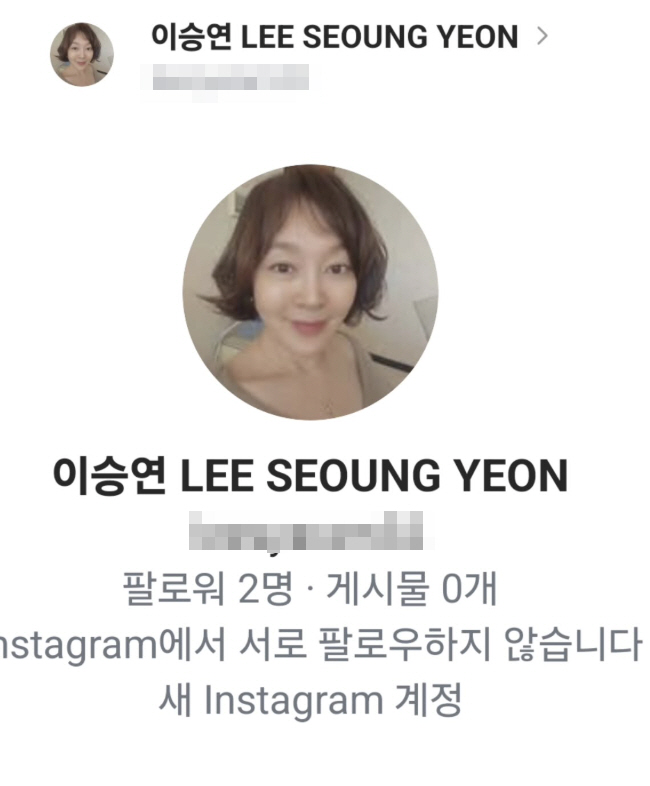Open the large circular profile photo
Viewport: 650px width, 786px height.
[x=310, y=292]
